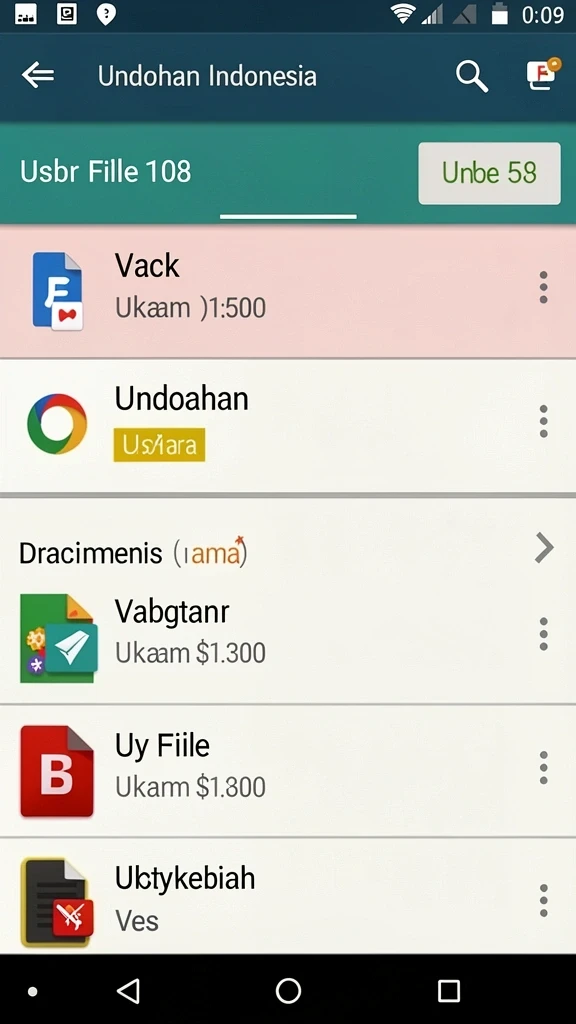Open the Uy Fiile item

pos(288,771)
